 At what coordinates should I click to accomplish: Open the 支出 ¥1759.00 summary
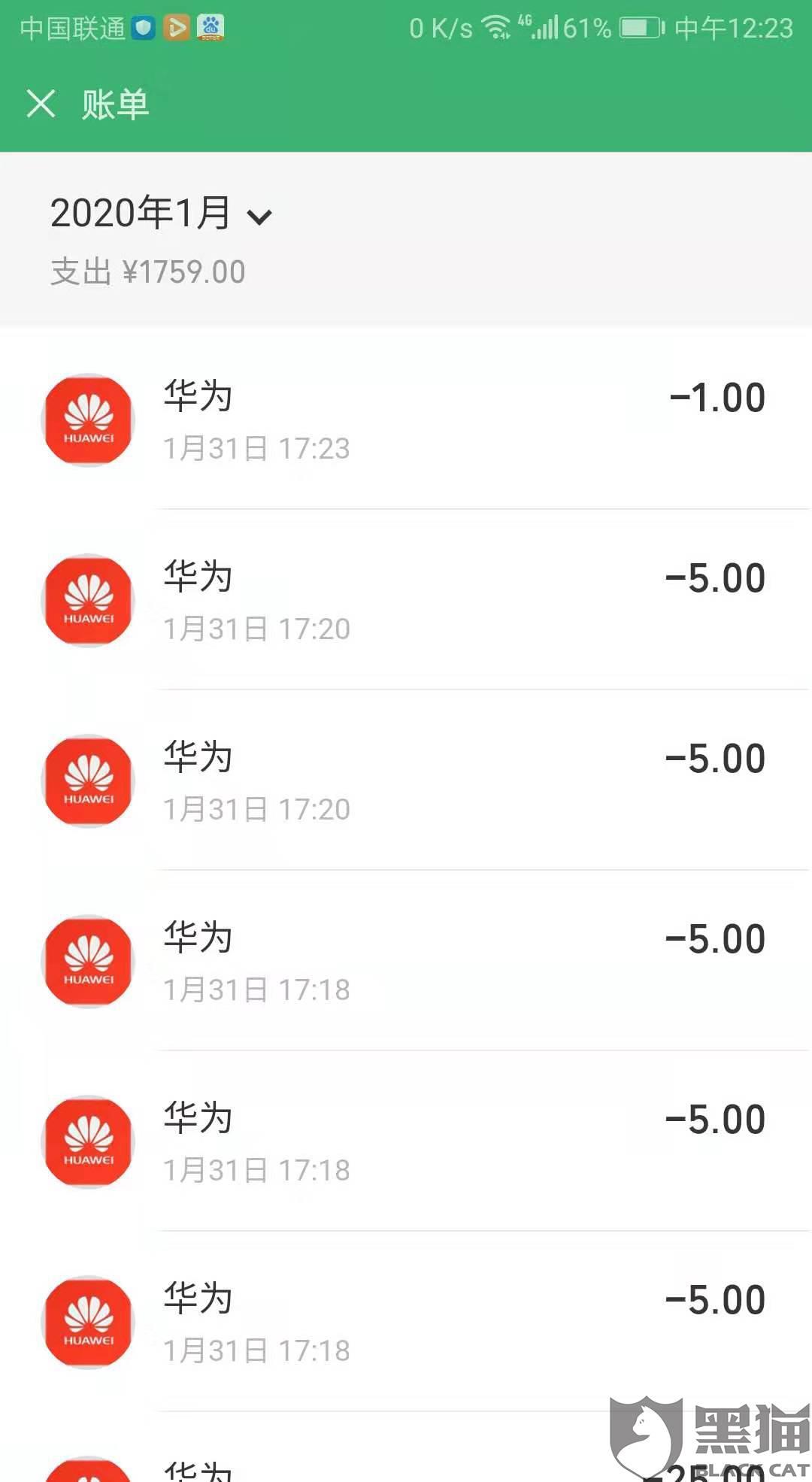(147, 272)
